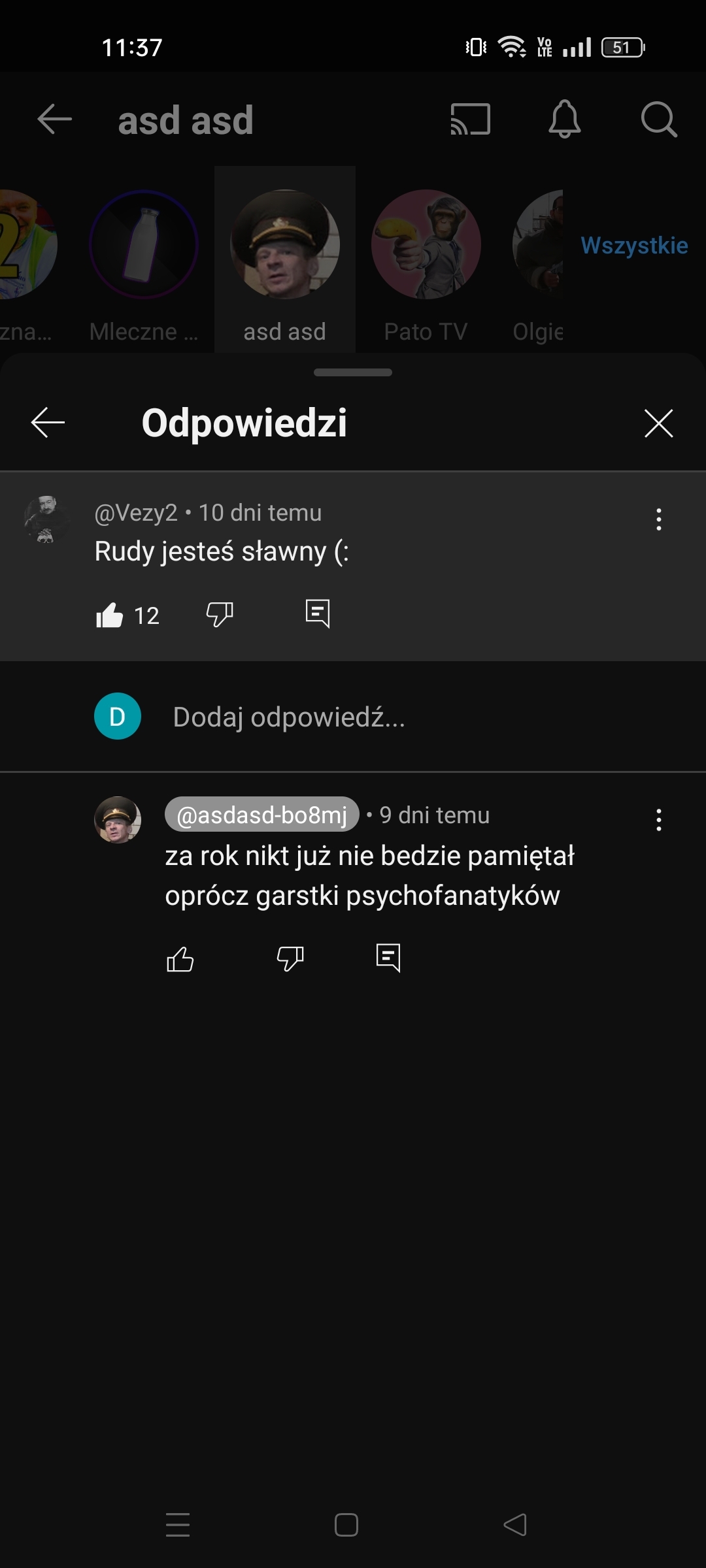
Task: Open the search magnifier in top bar
Action: coord(658,120)
